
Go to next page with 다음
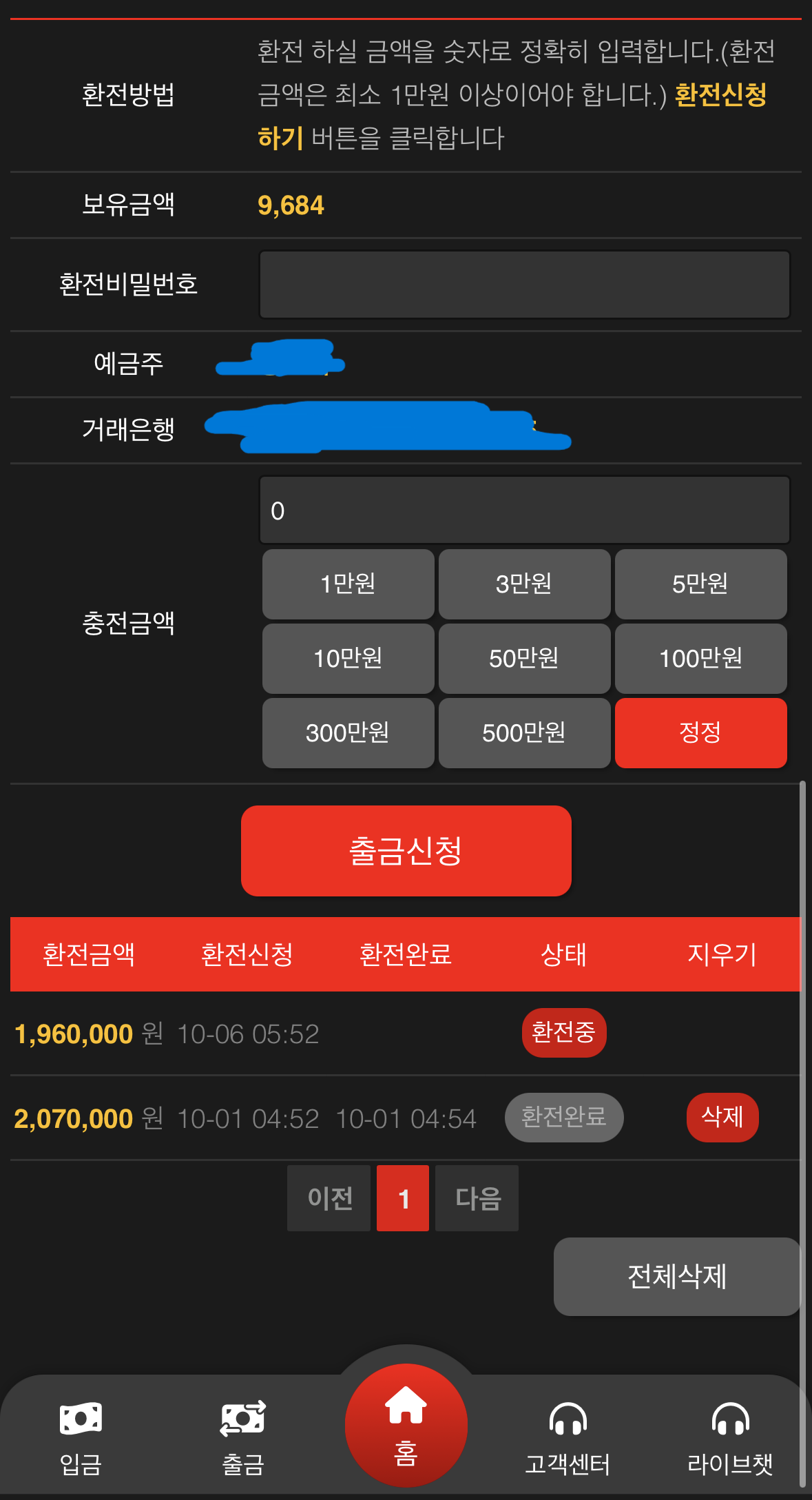pyautogui.click(x=477, y=1198)
